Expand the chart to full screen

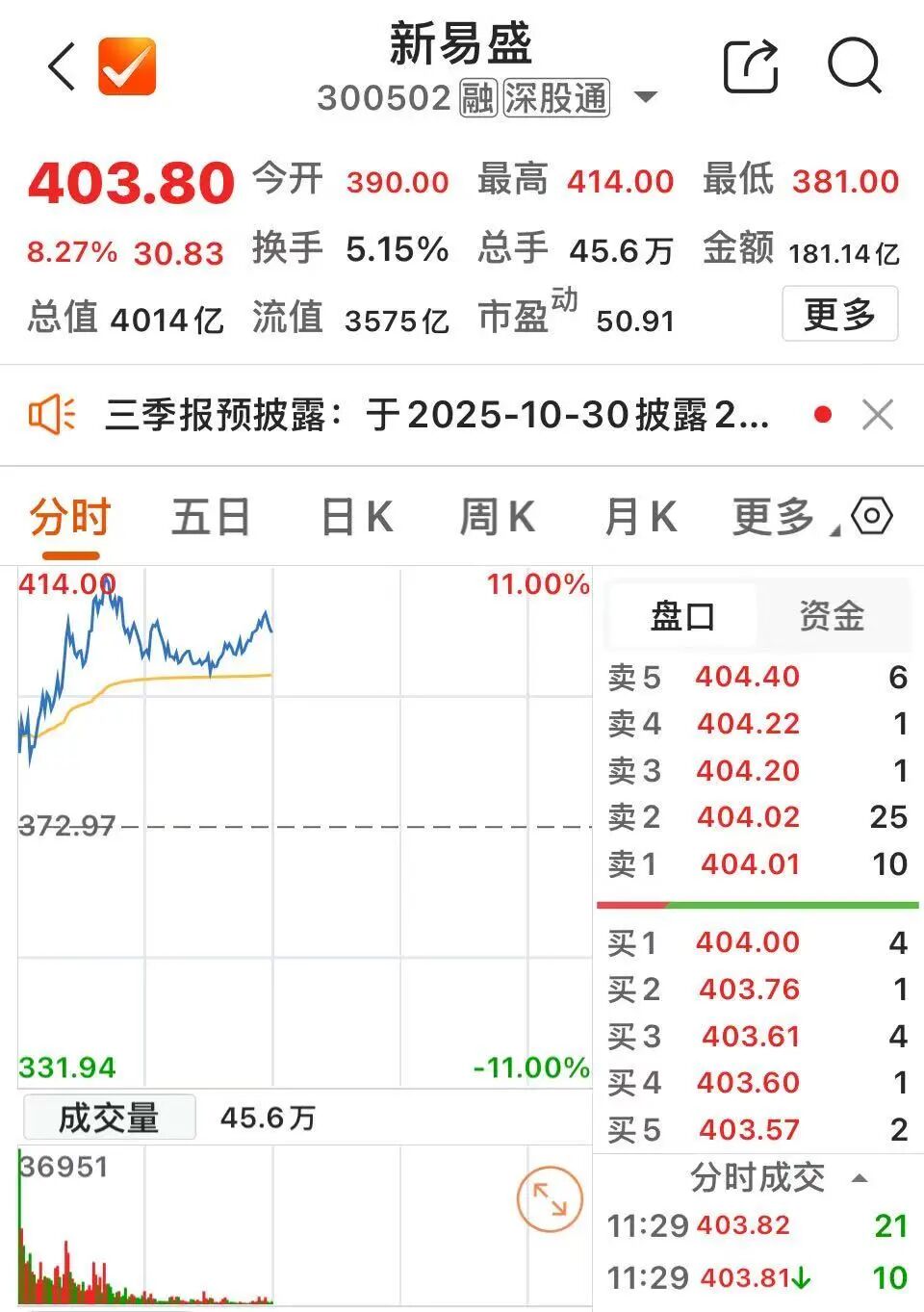(550, 1198)
